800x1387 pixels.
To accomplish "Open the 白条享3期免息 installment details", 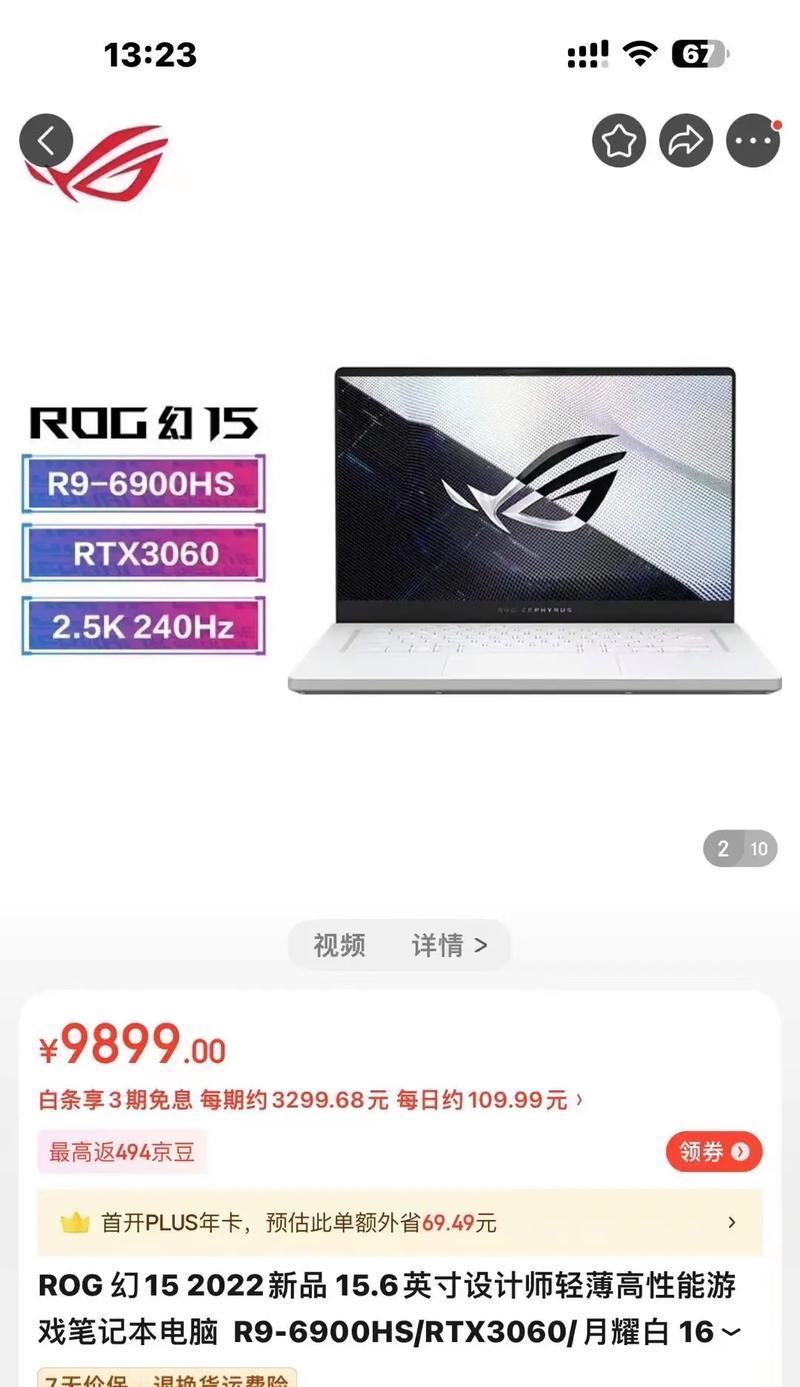I will pyautogui.click(x=311, y=1101).
